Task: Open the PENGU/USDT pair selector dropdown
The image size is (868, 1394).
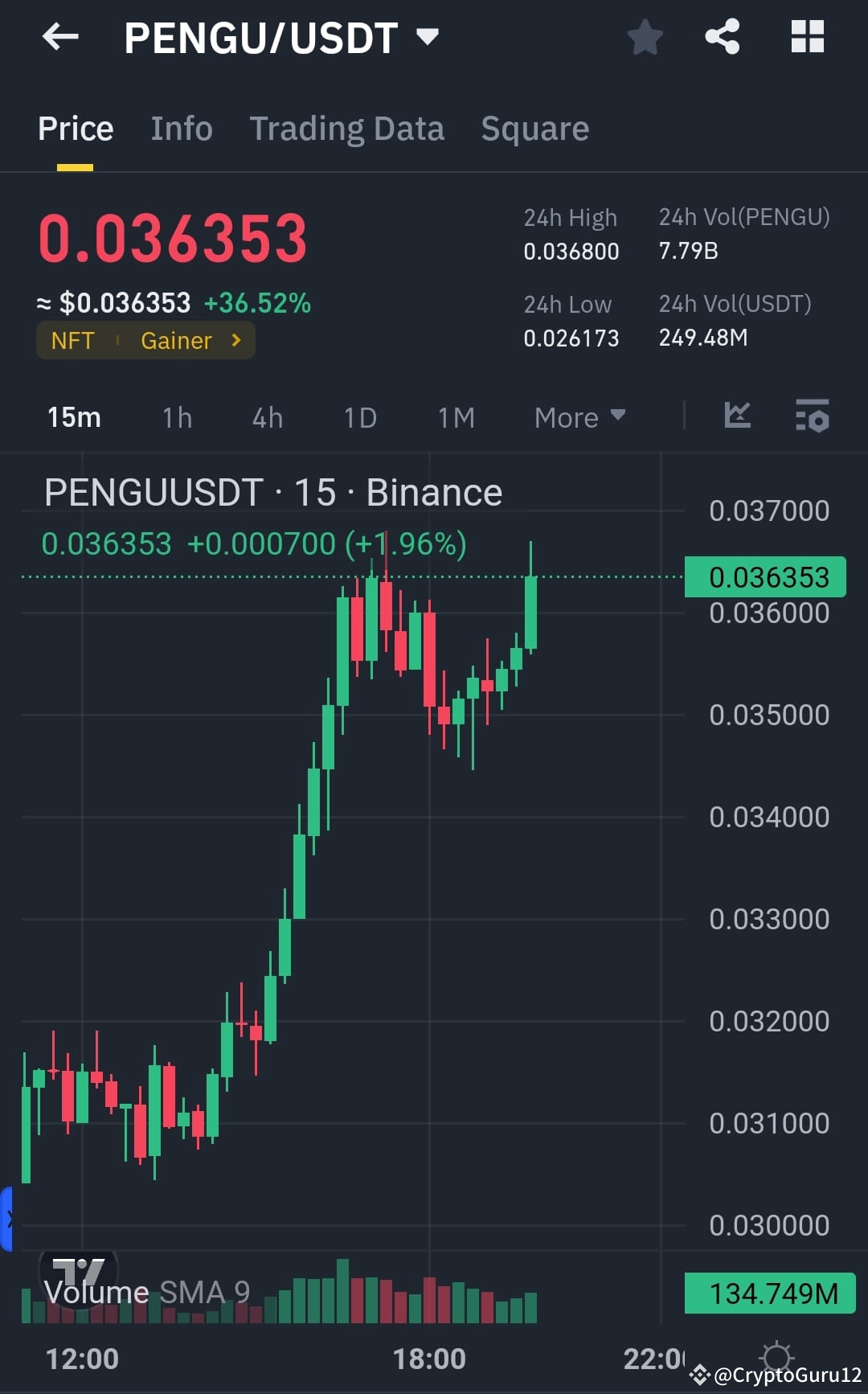Action: pyautogui.click(x=428, y=36)
